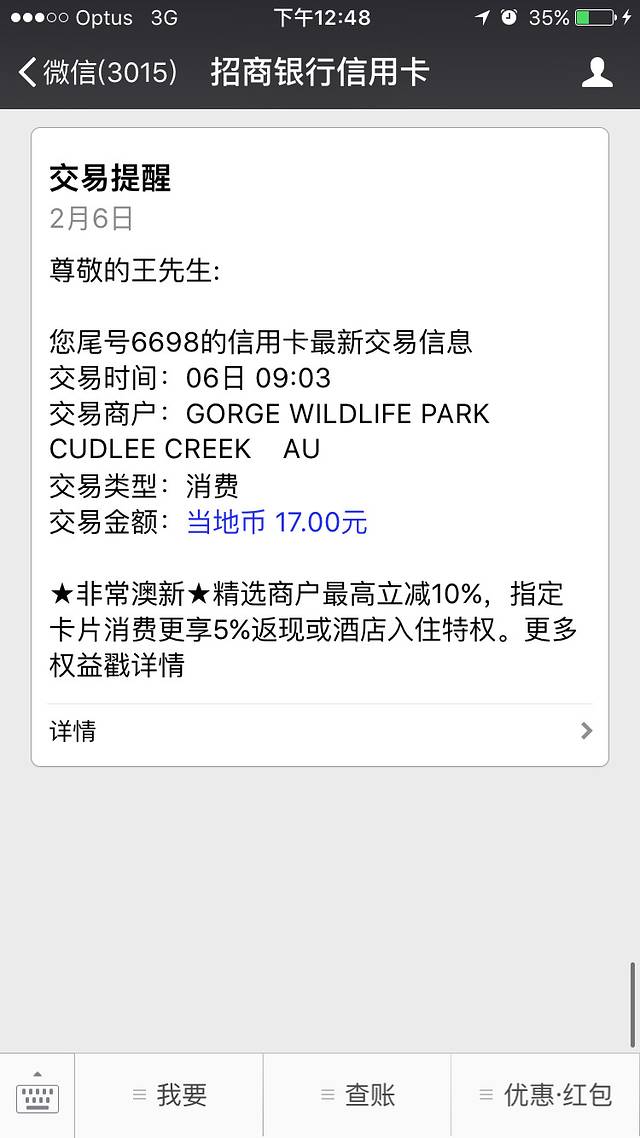This screenshot has width=640, height=1138.
Task: Go back to the WeChat chat list
Action: [95, 72]
